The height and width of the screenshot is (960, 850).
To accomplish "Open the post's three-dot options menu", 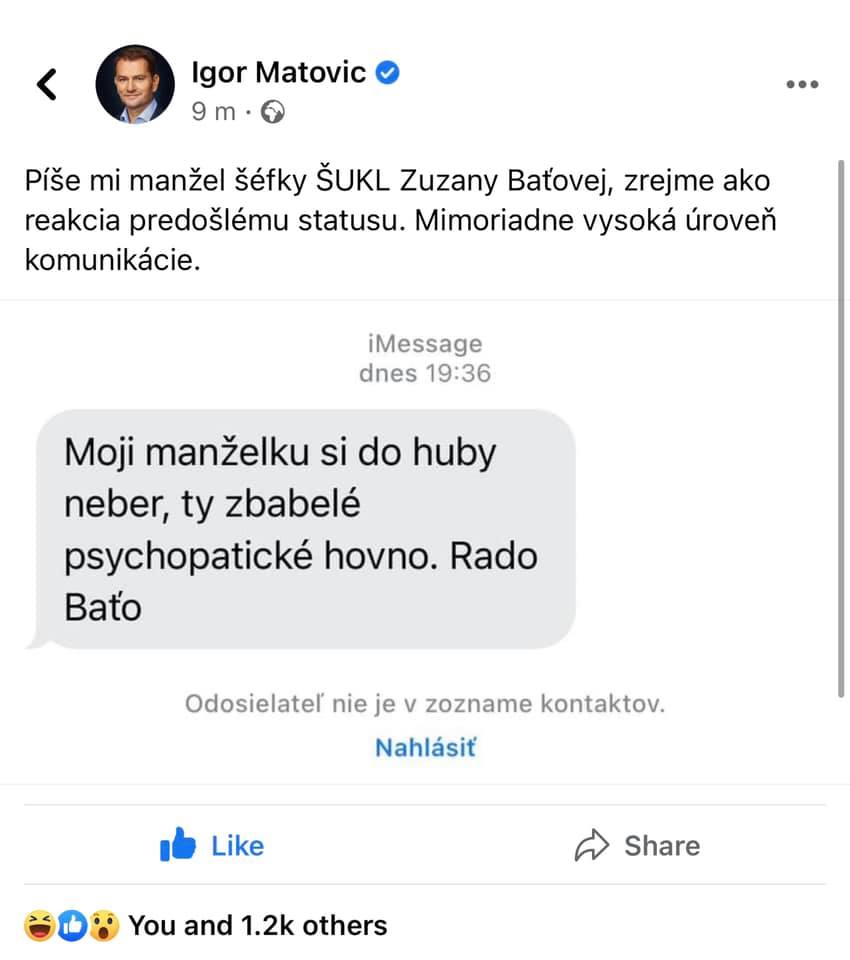I will (802, 85).
